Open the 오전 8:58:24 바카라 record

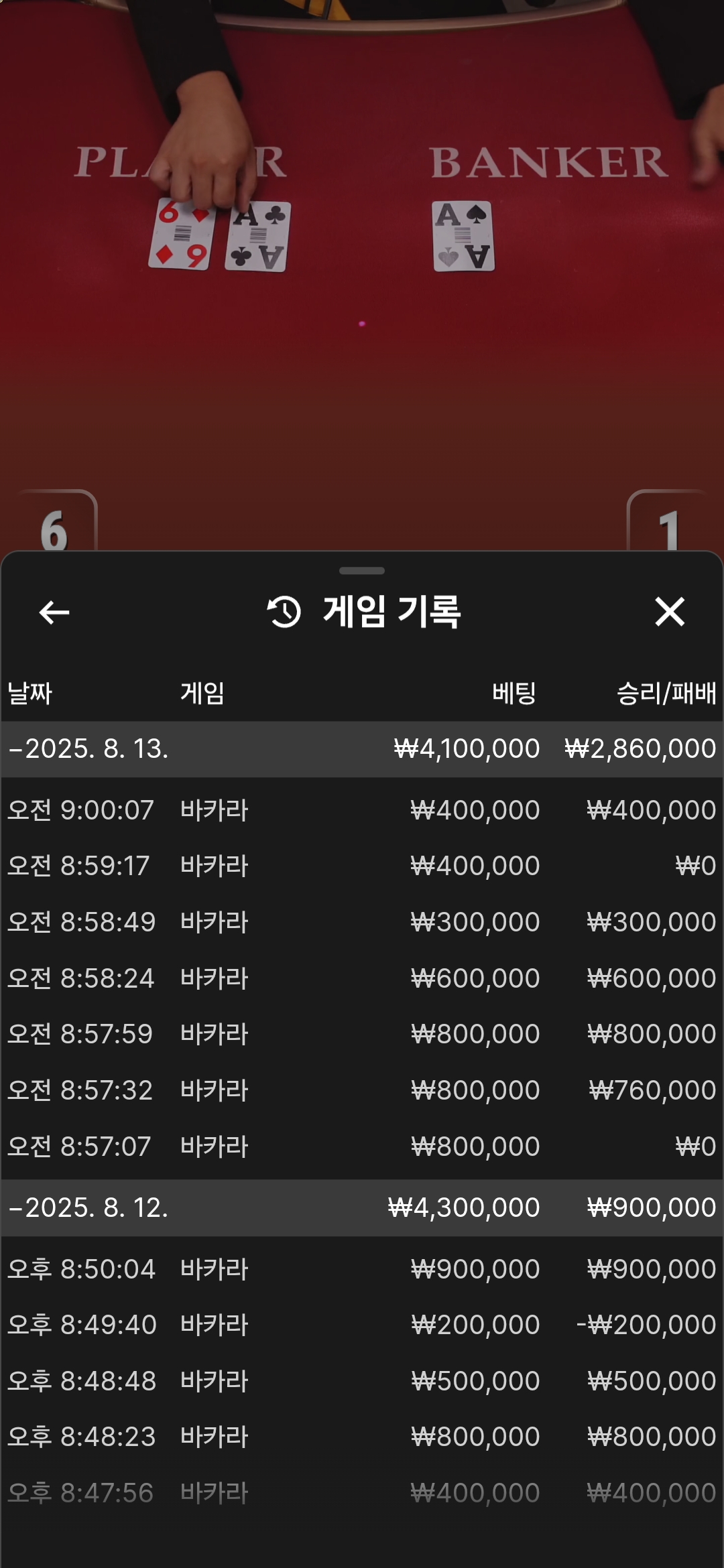362,978
